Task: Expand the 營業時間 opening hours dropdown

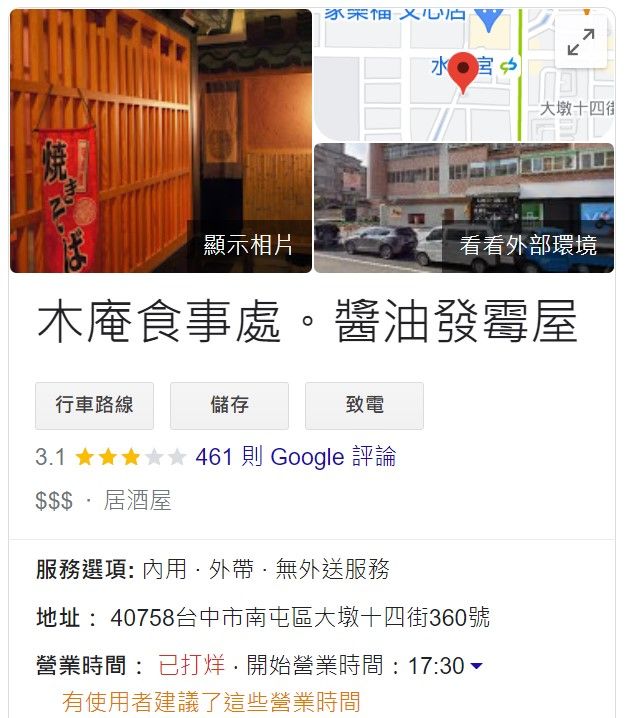Action: point(476,666)
